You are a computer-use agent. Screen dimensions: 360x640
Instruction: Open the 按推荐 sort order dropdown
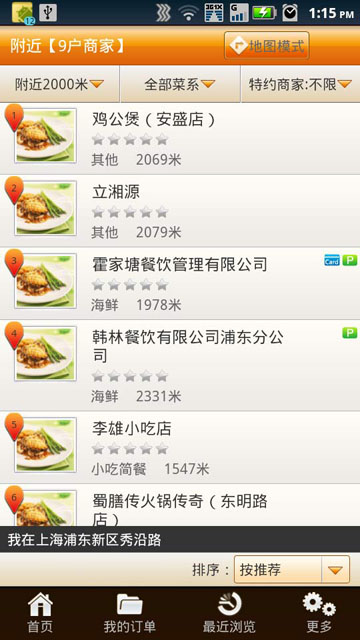(292, 569)
